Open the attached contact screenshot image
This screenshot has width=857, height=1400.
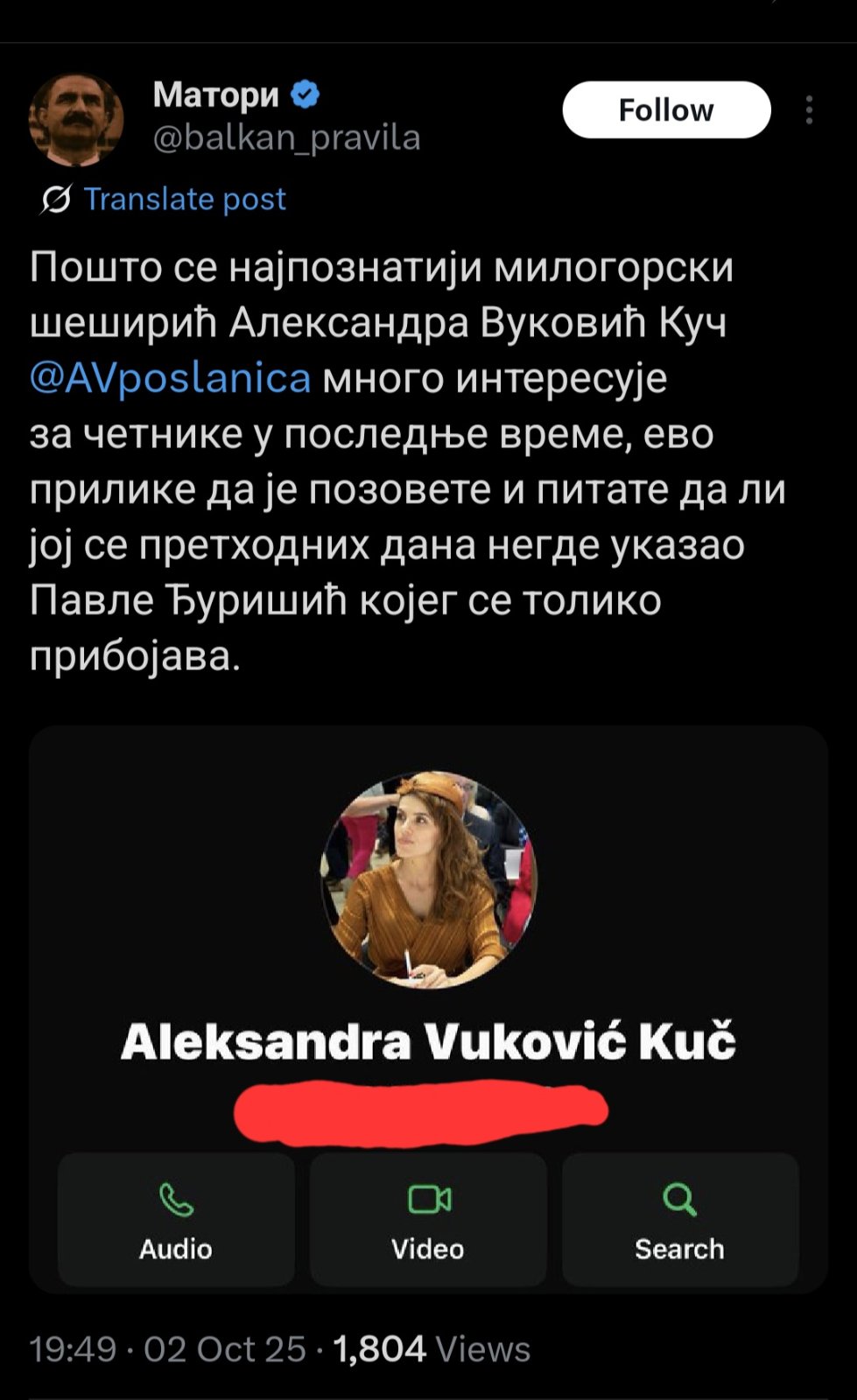coord(428,1006)
